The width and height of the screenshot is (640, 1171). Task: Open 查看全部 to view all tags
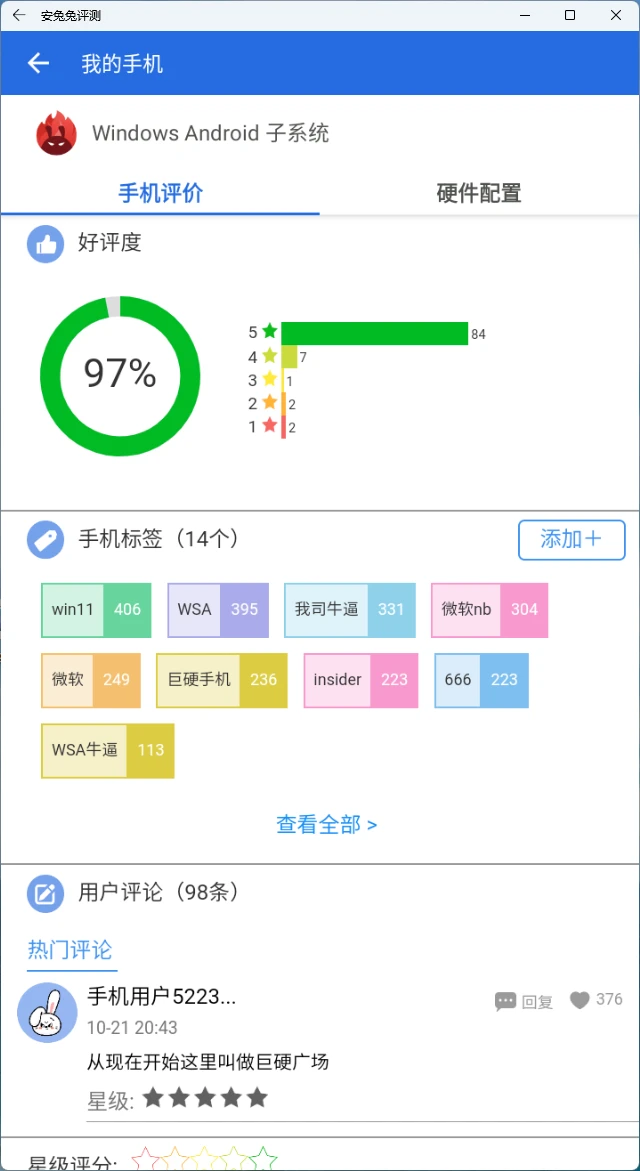click(326, 824)
